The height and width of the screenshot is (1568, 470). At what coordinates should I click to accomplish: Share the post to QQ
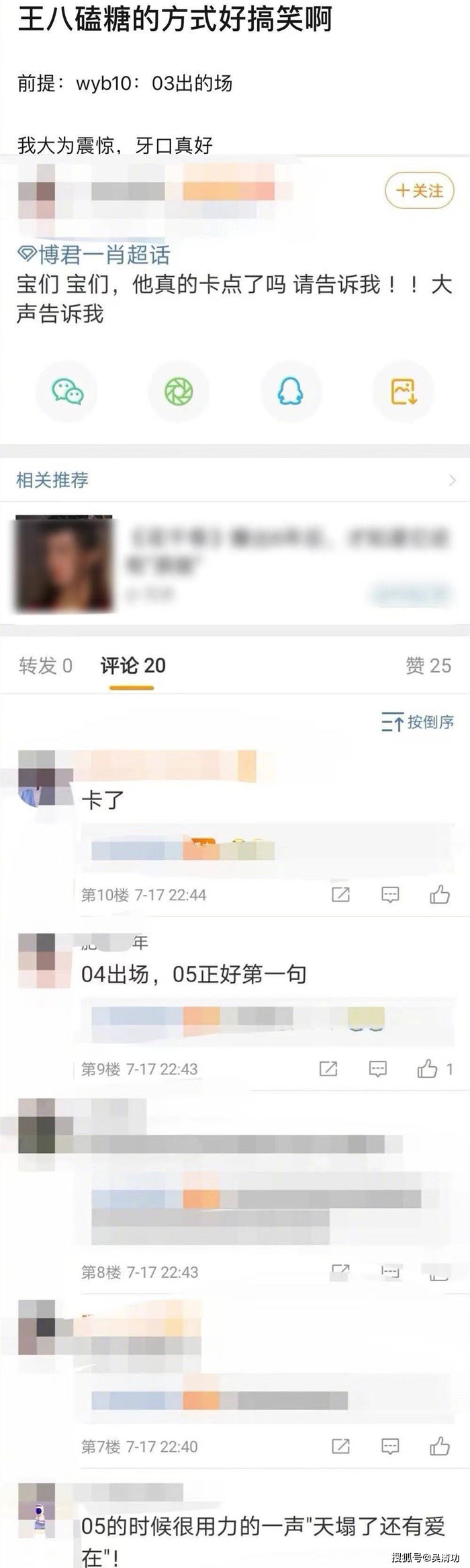click(290, 391)
